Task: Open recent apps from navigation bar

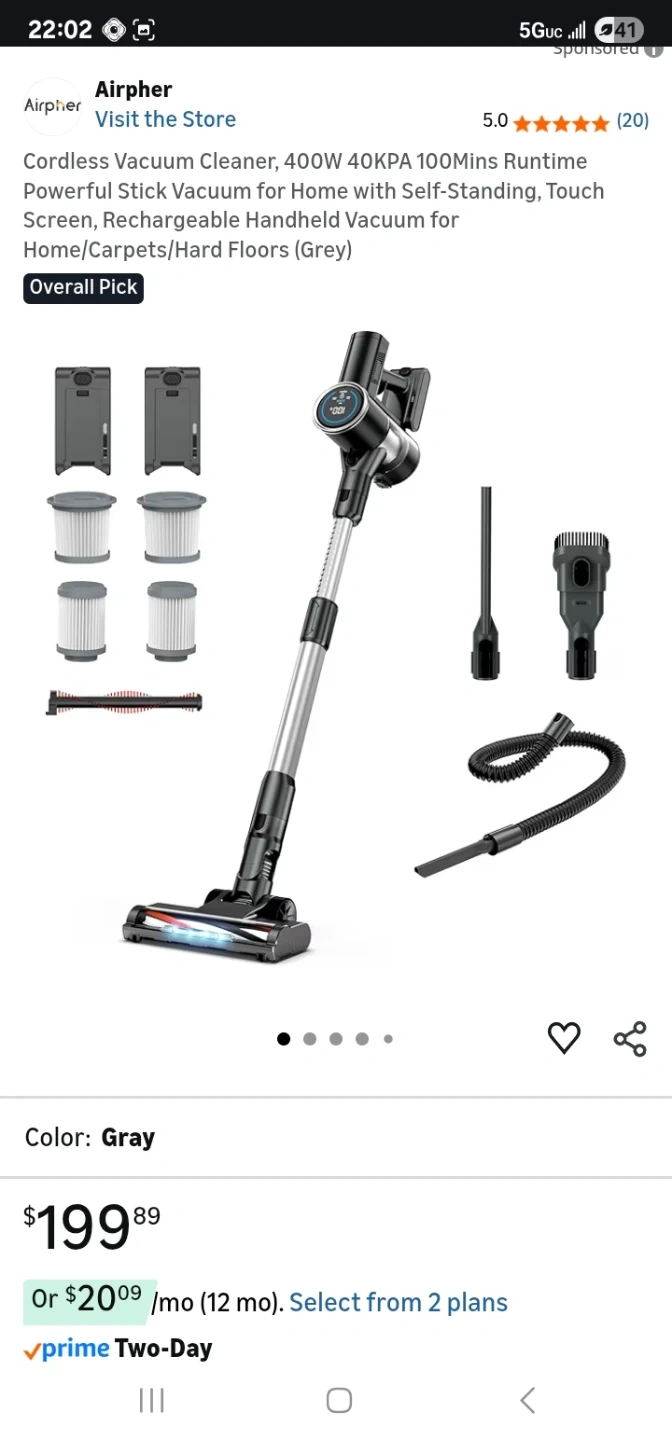Action: (x=151, y=1400)
